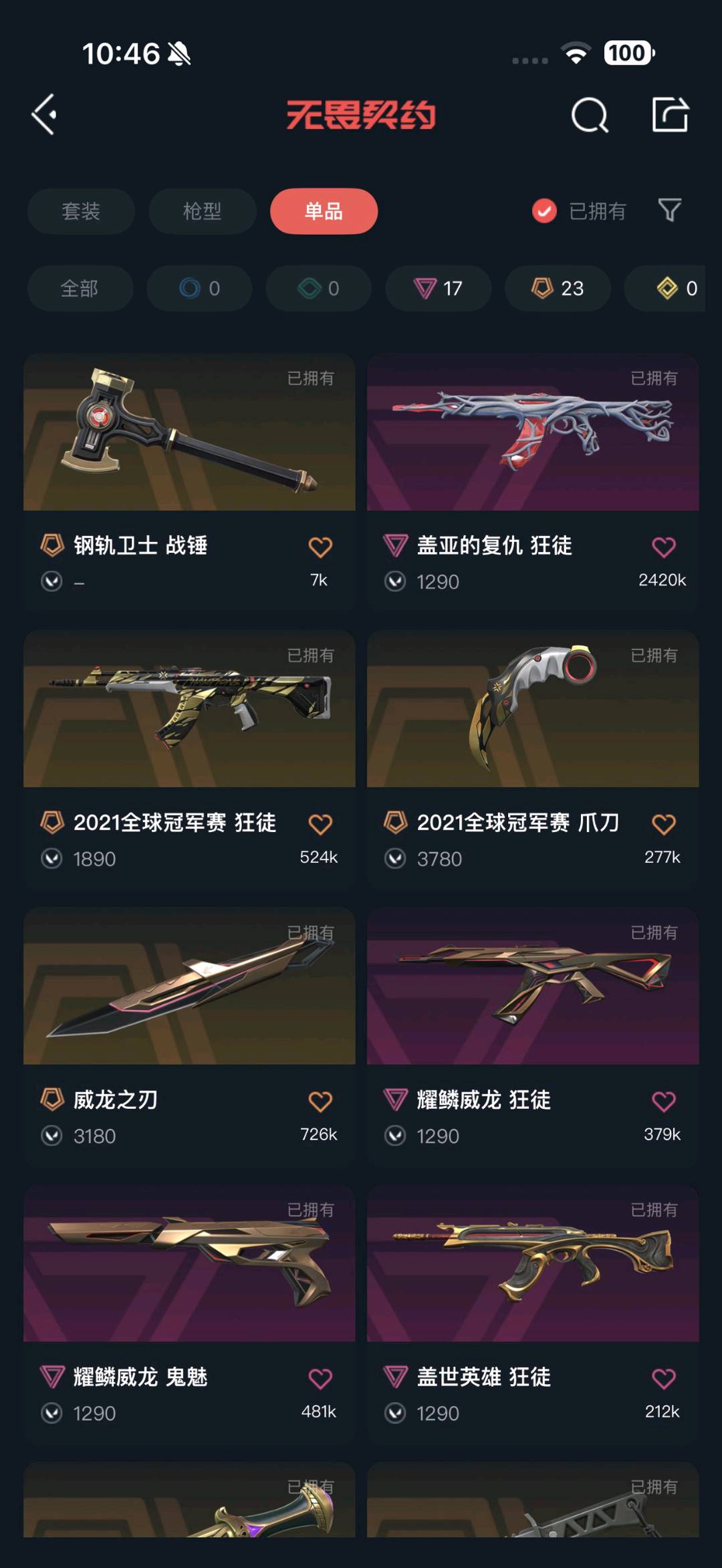Screen dimensions: 722x1568
Task: Filter by the orange tier chip showing 23
Action: click(558, 288)
